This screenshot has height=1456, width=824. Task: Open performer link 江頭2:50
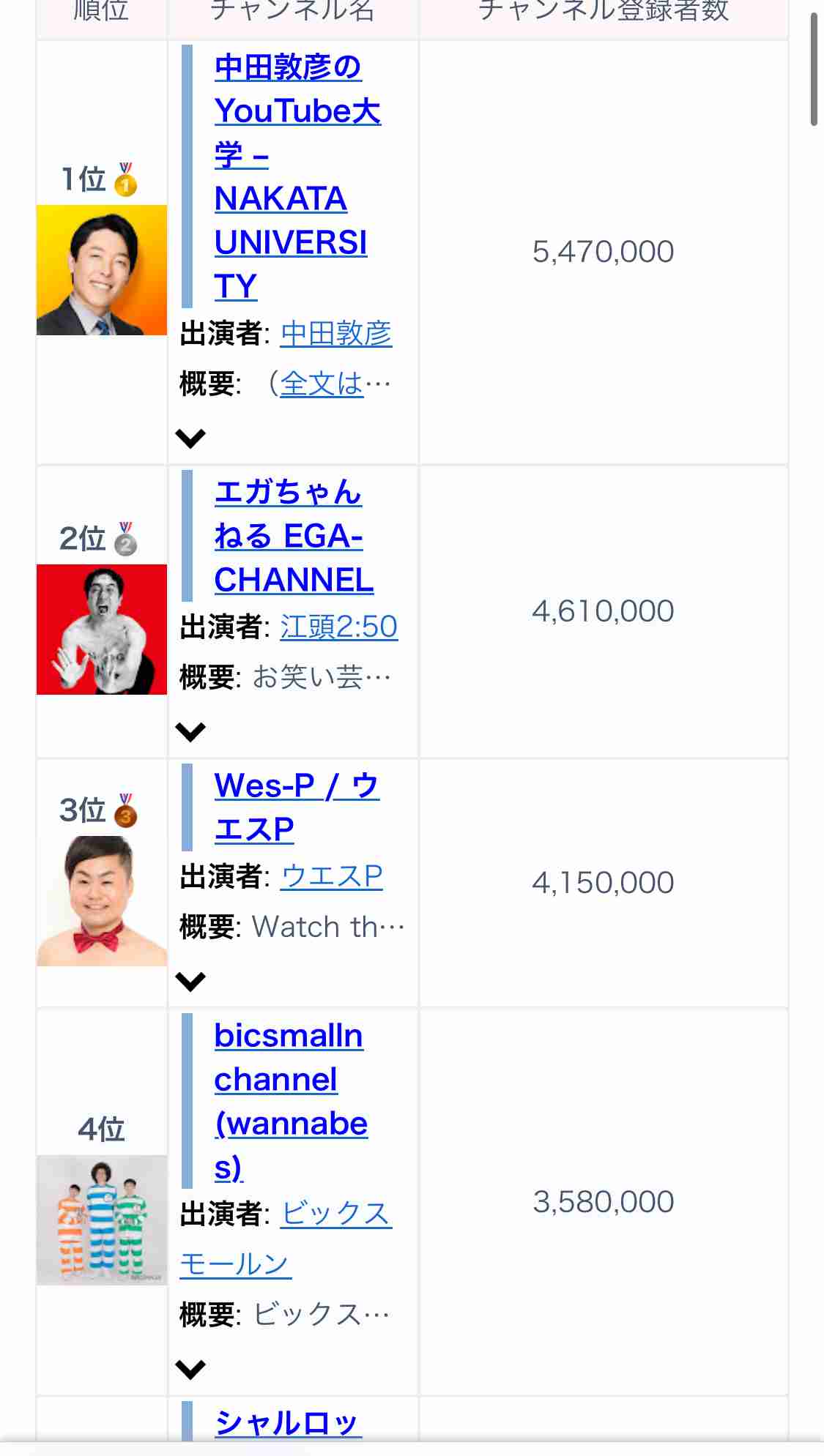(x=339, y=627)
